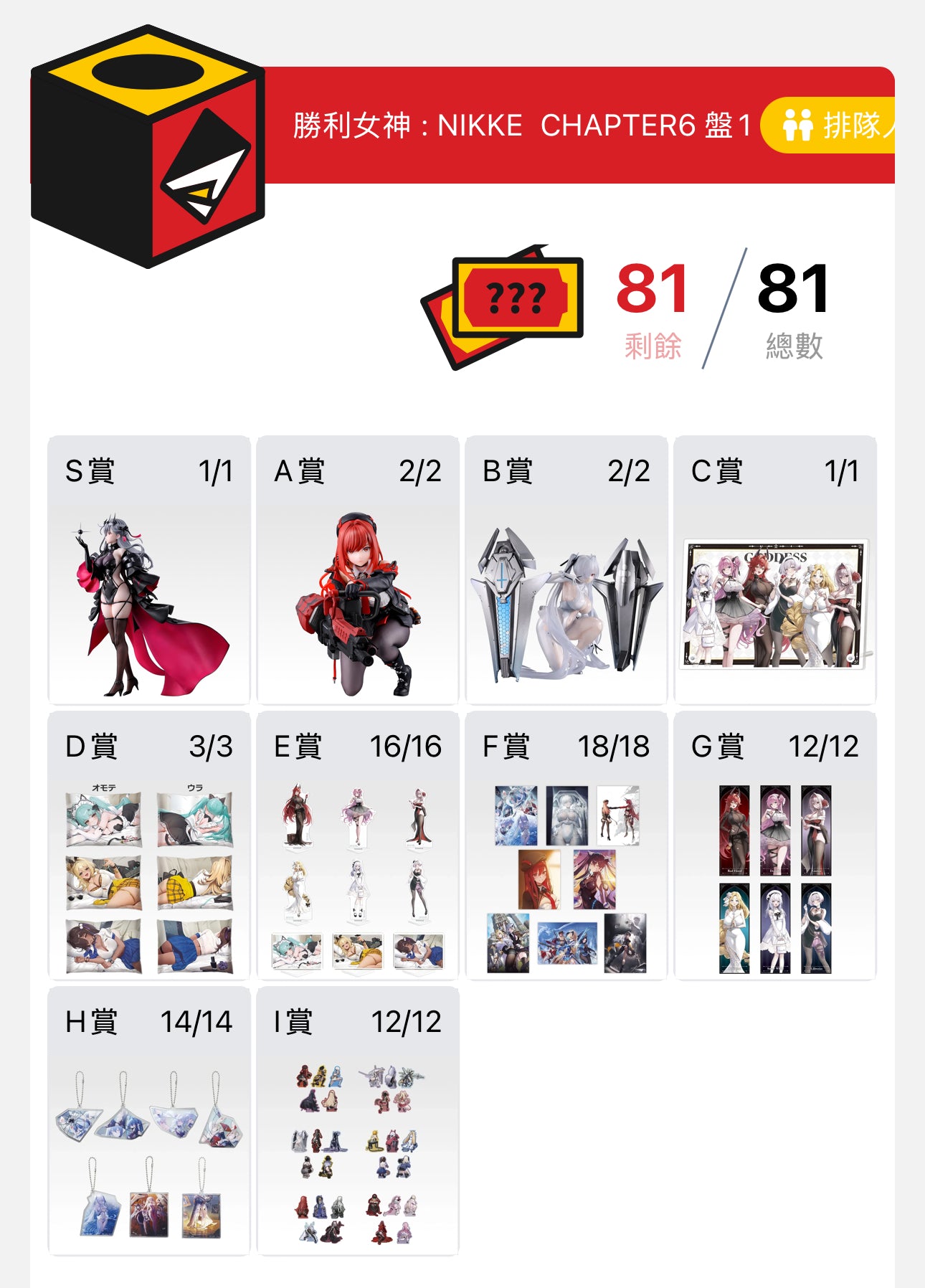Screen dimensions: 925x1288
Task: Open the A賞 prize card
Action: pyautogui.click(x=358, y=570)
